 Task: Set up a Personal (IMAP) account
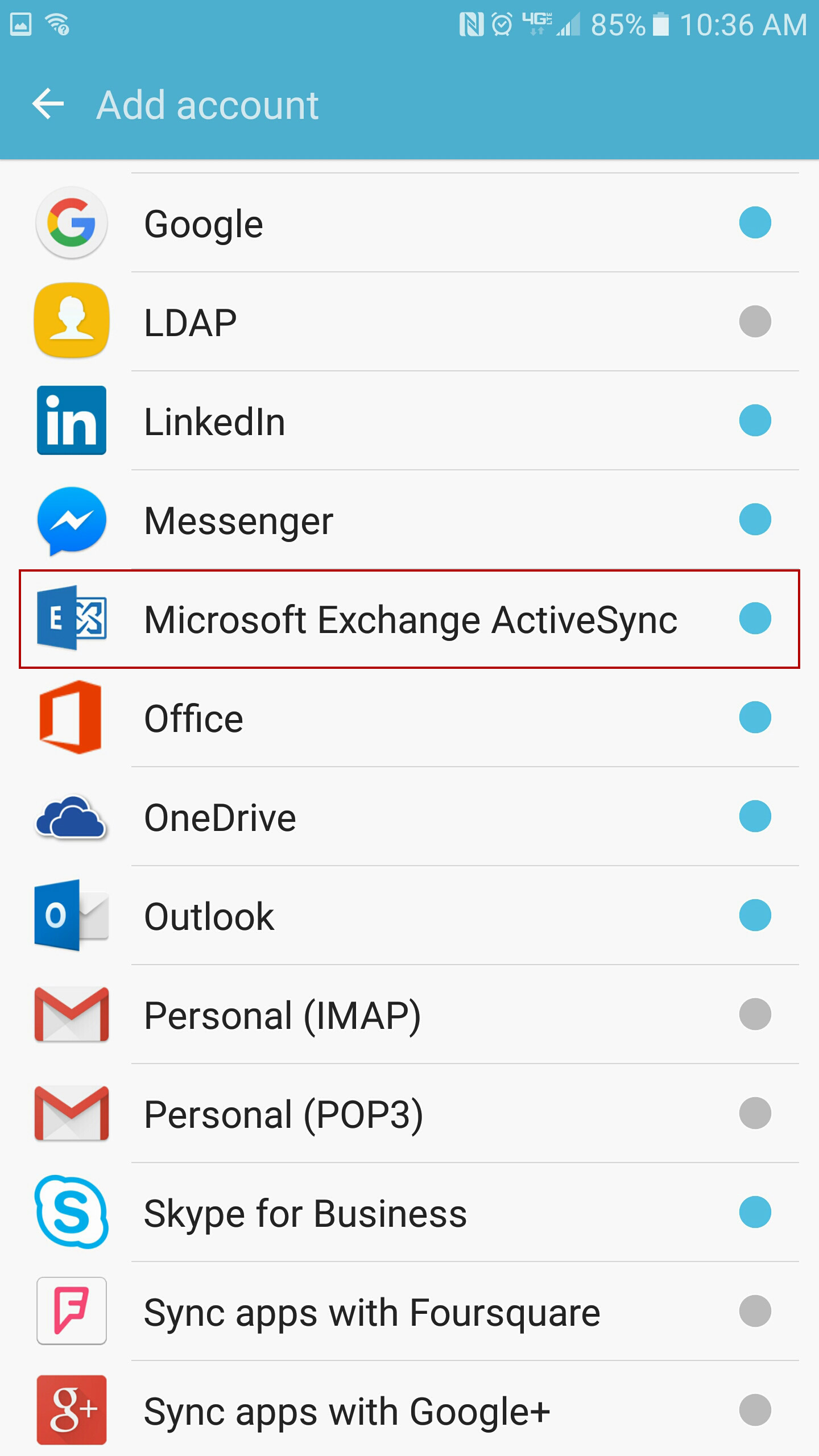click(x=409, y=1015)
